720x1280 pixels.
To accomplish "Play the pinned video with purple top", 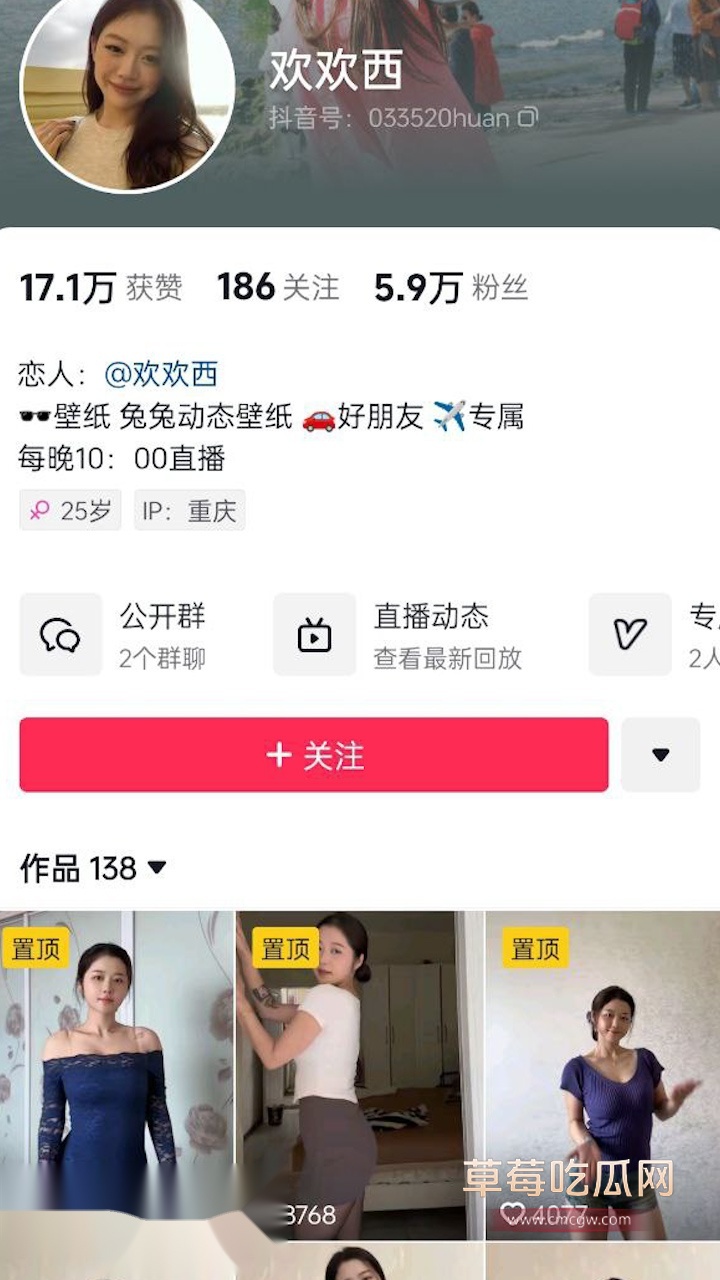I will pos(602,1070).
